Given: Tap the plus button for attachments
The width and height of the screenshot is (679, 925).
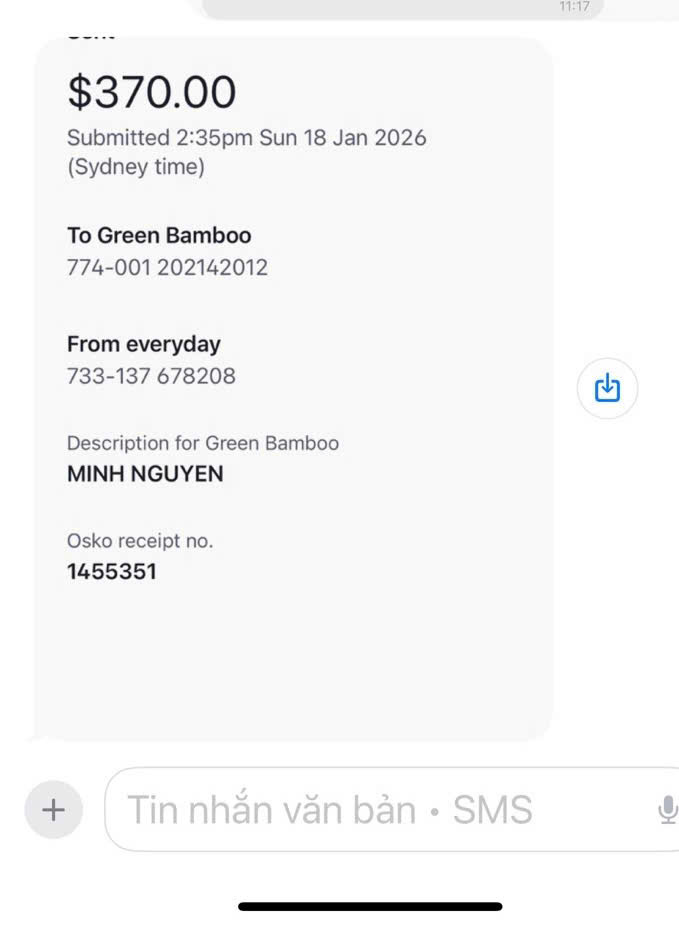Looking at the screenshot, I should click(52, 809).
